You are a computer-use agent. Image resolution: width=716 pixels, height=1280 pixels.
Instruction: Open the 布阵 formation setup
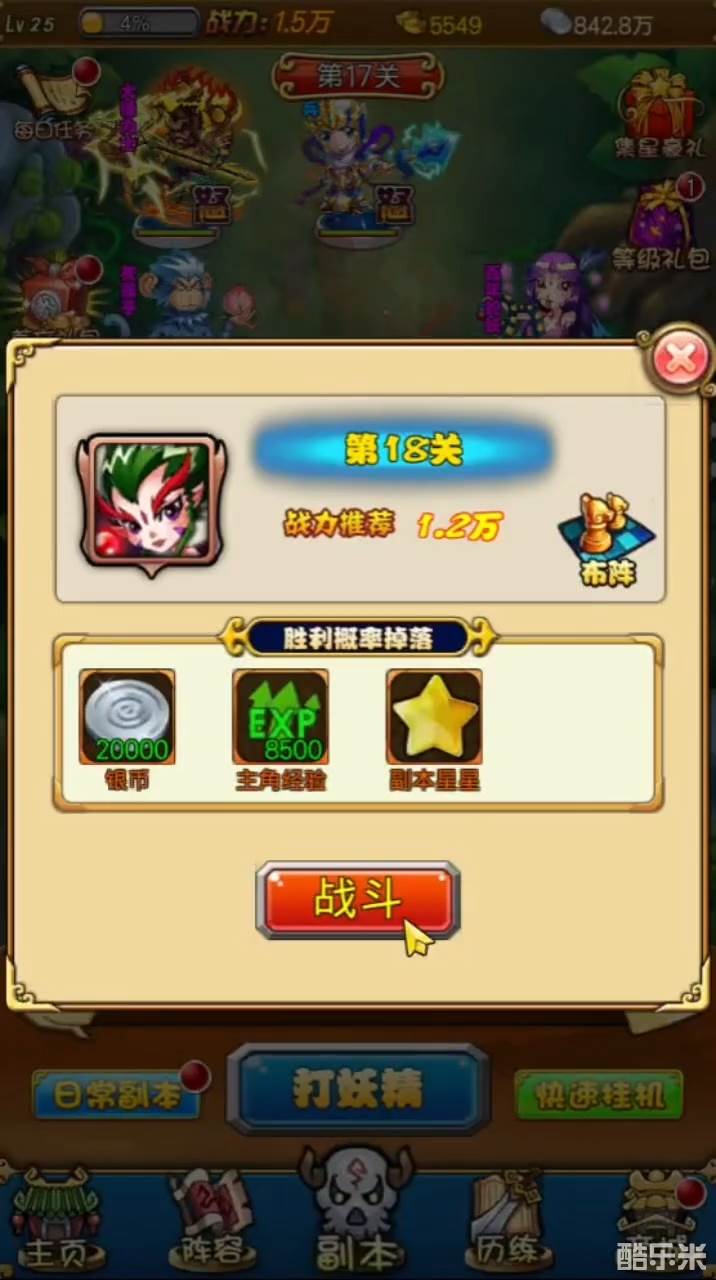pyautogui.click(x=606, y=540)
